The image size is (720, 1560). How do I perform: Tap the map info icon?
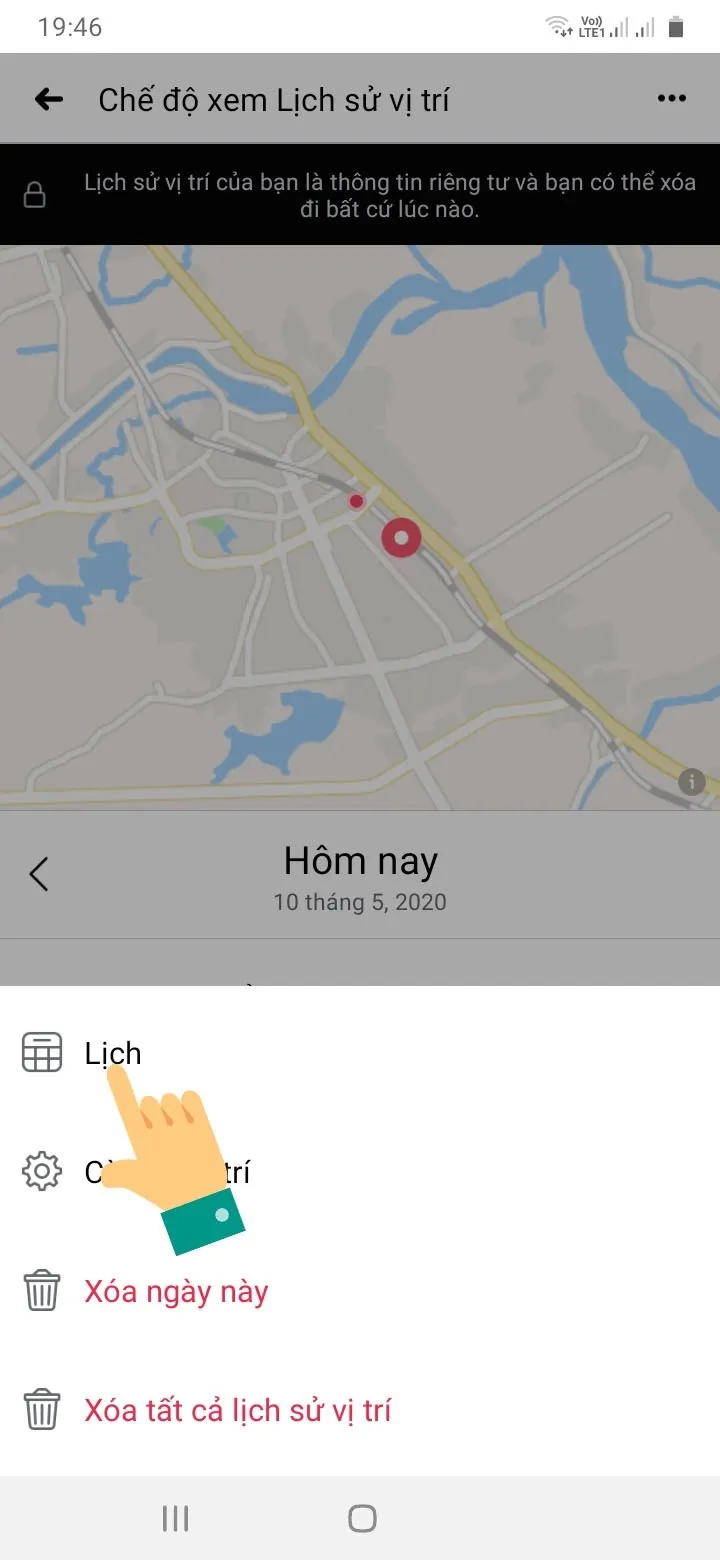[x=691, y=782]
